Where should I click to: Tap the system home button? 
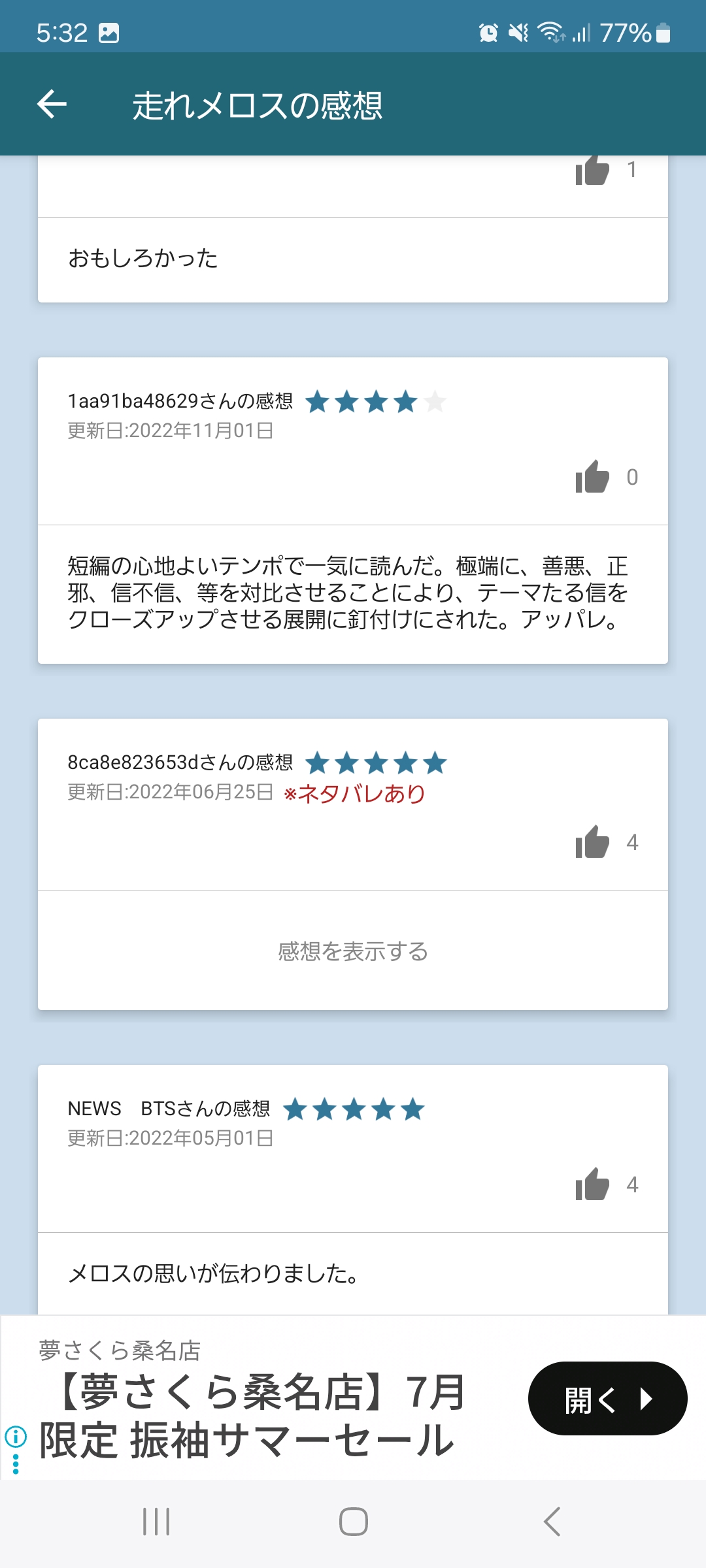point(353,1522)
